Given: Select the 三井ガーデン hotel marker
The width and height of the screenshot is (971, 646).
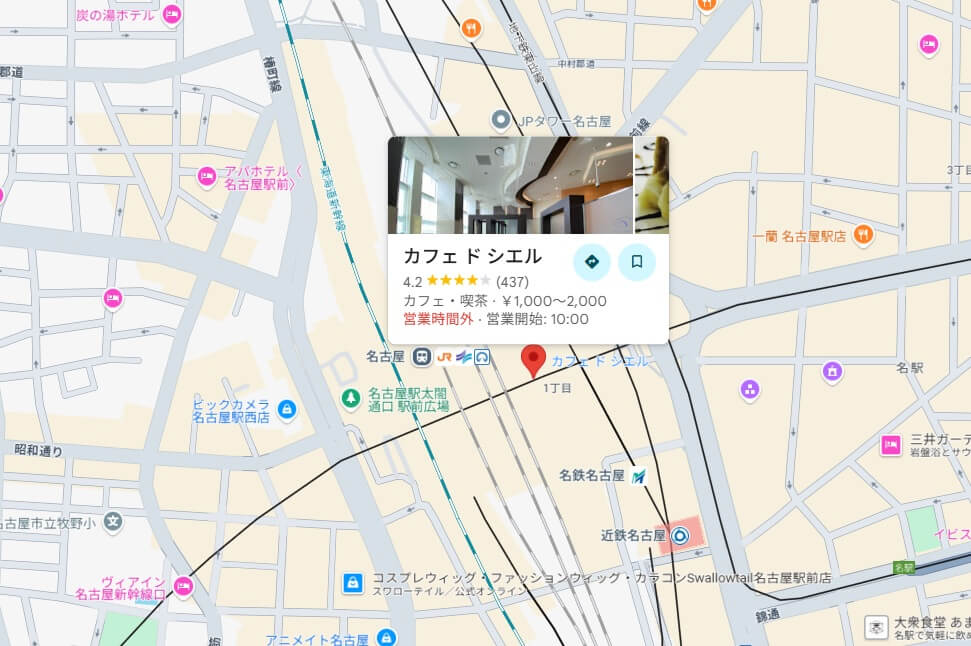Looking at the screenshot, I should pyautogui.click(x=890, y=443).
